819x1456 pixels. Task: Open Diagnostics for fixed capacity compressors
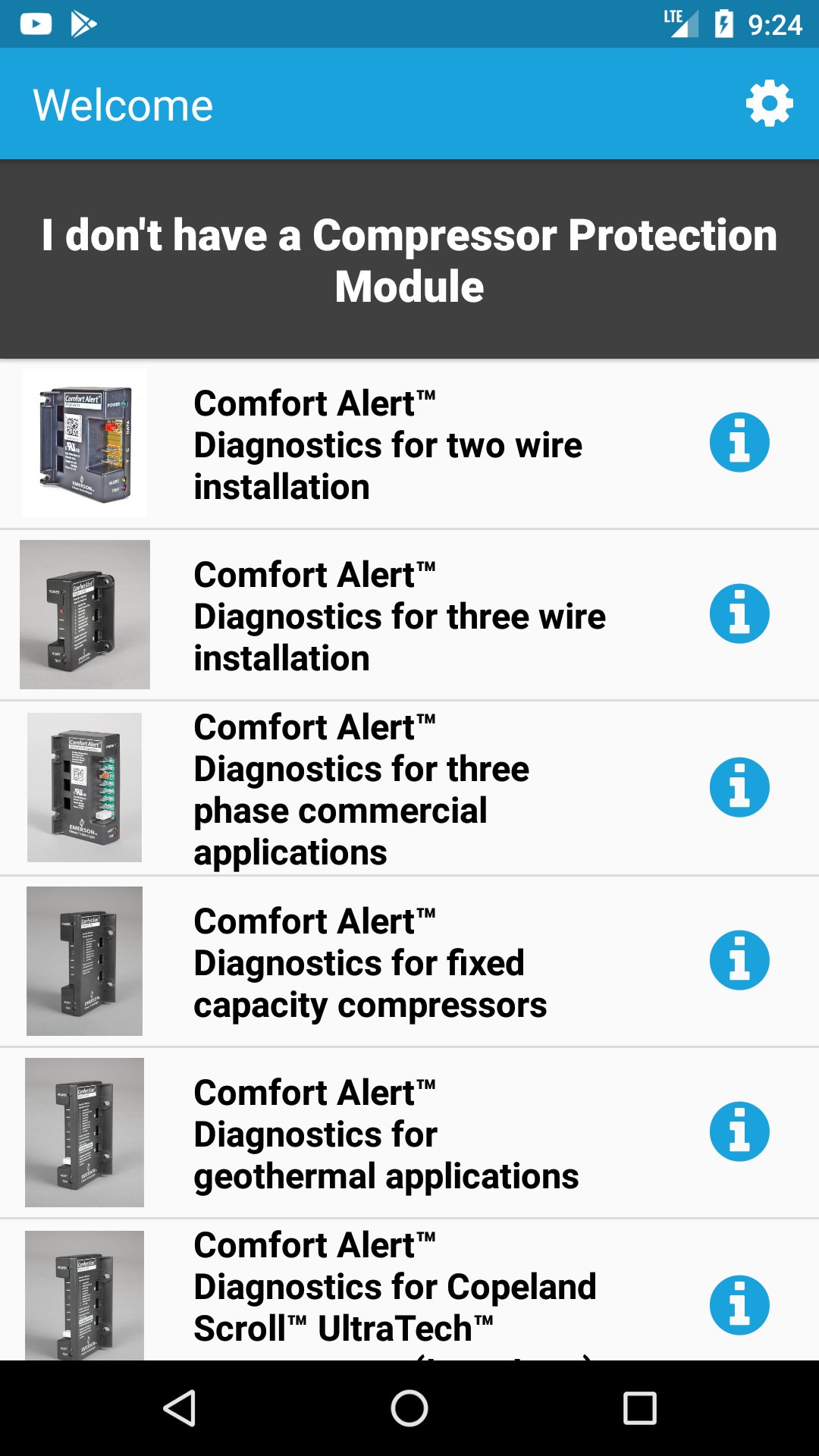pos(409,962)
